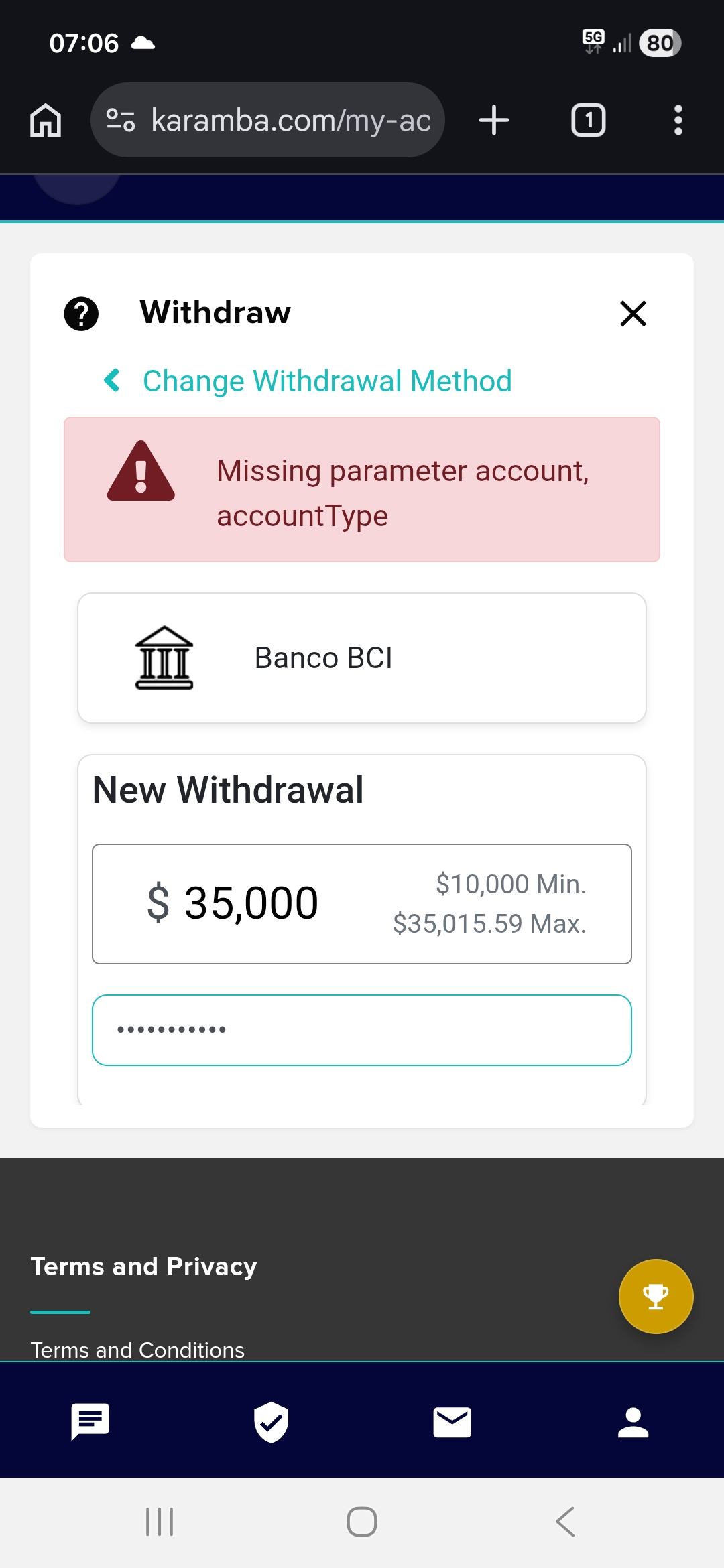The image size is (724, 1568).
Task: Tap the browser address bar
Action: coord(267,120)
